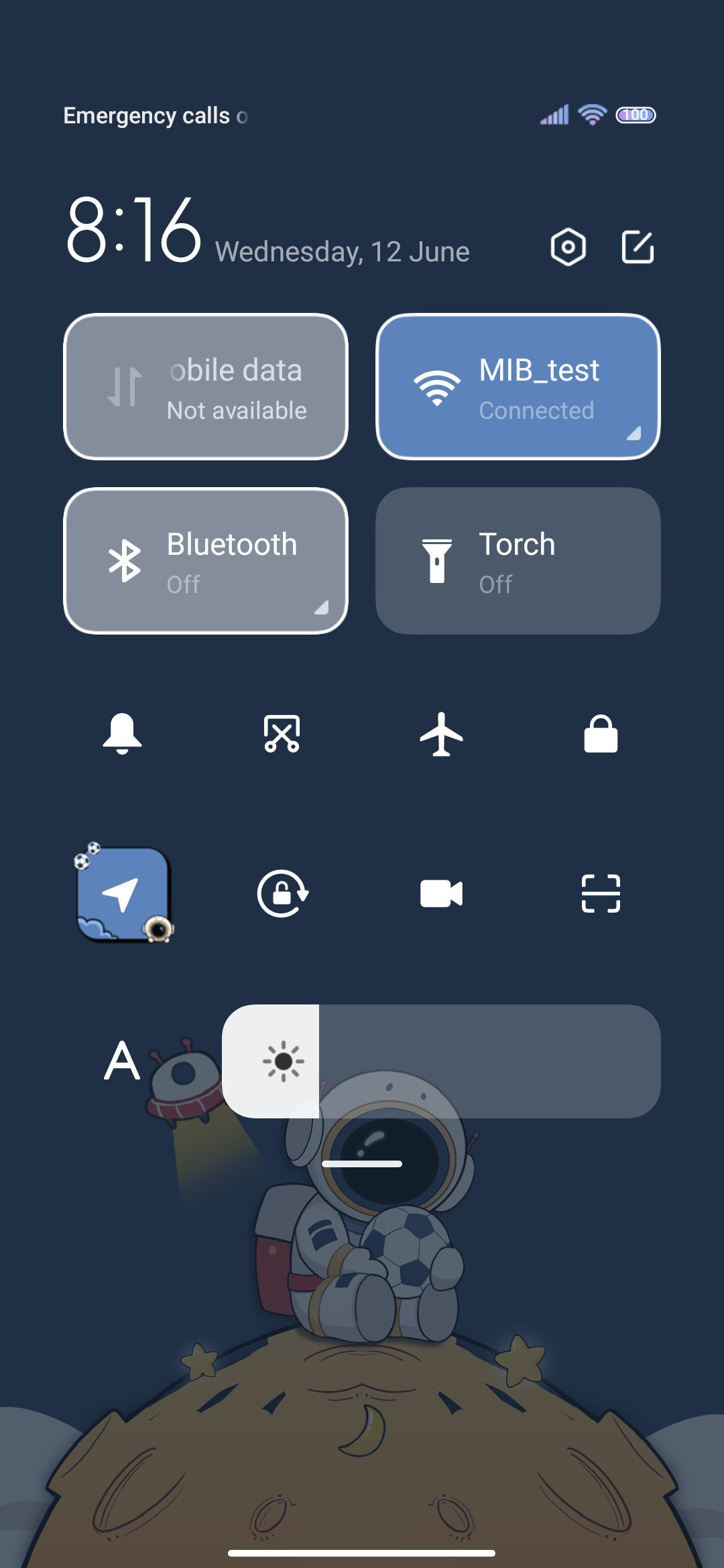Tap the brightness slider to set a level
This screenshot has width=724, height=1568.
441,1061
